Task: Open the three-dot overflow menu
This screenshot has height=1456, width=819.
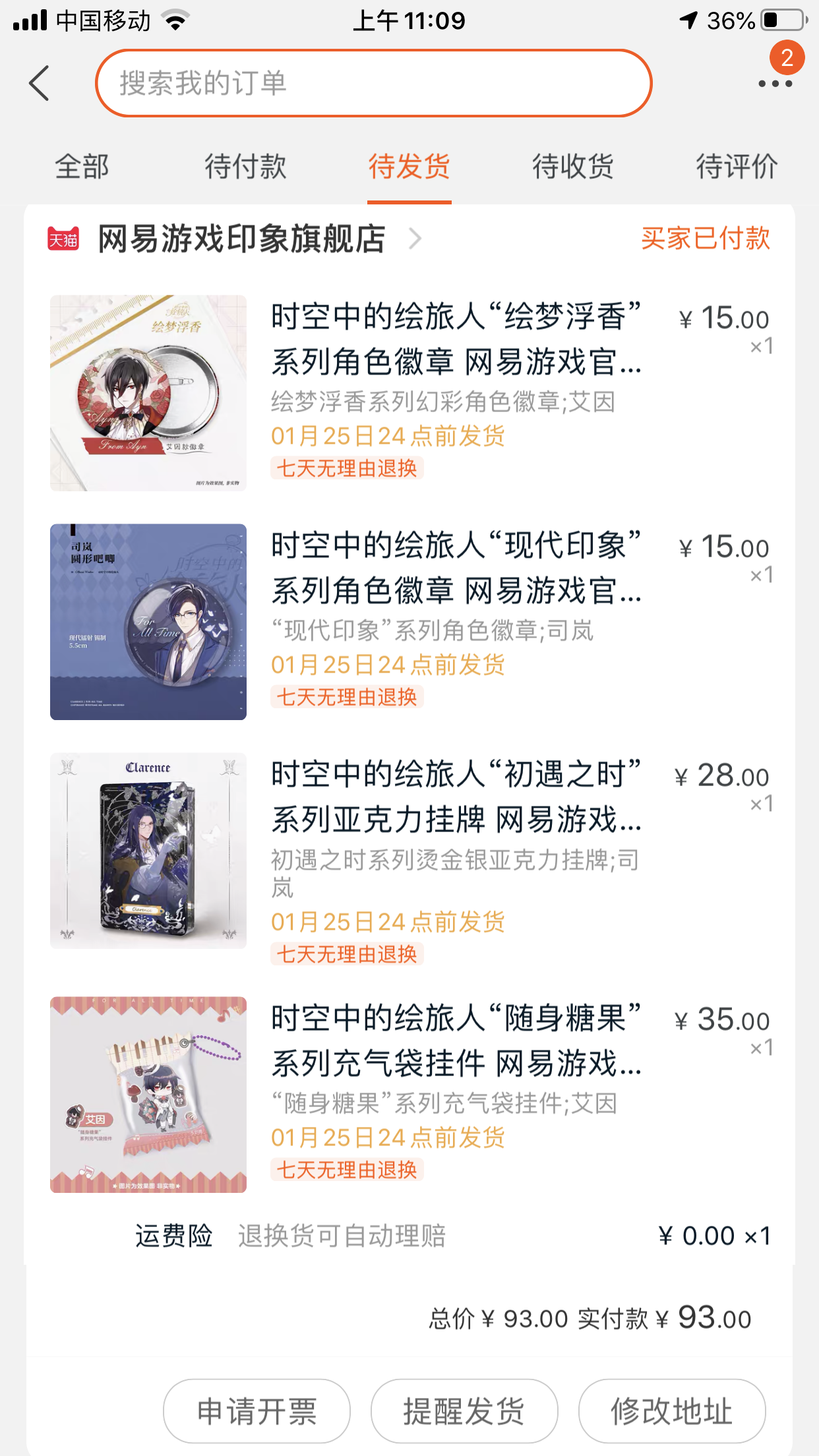Action: pyautogui.click(x=775, y=84)
